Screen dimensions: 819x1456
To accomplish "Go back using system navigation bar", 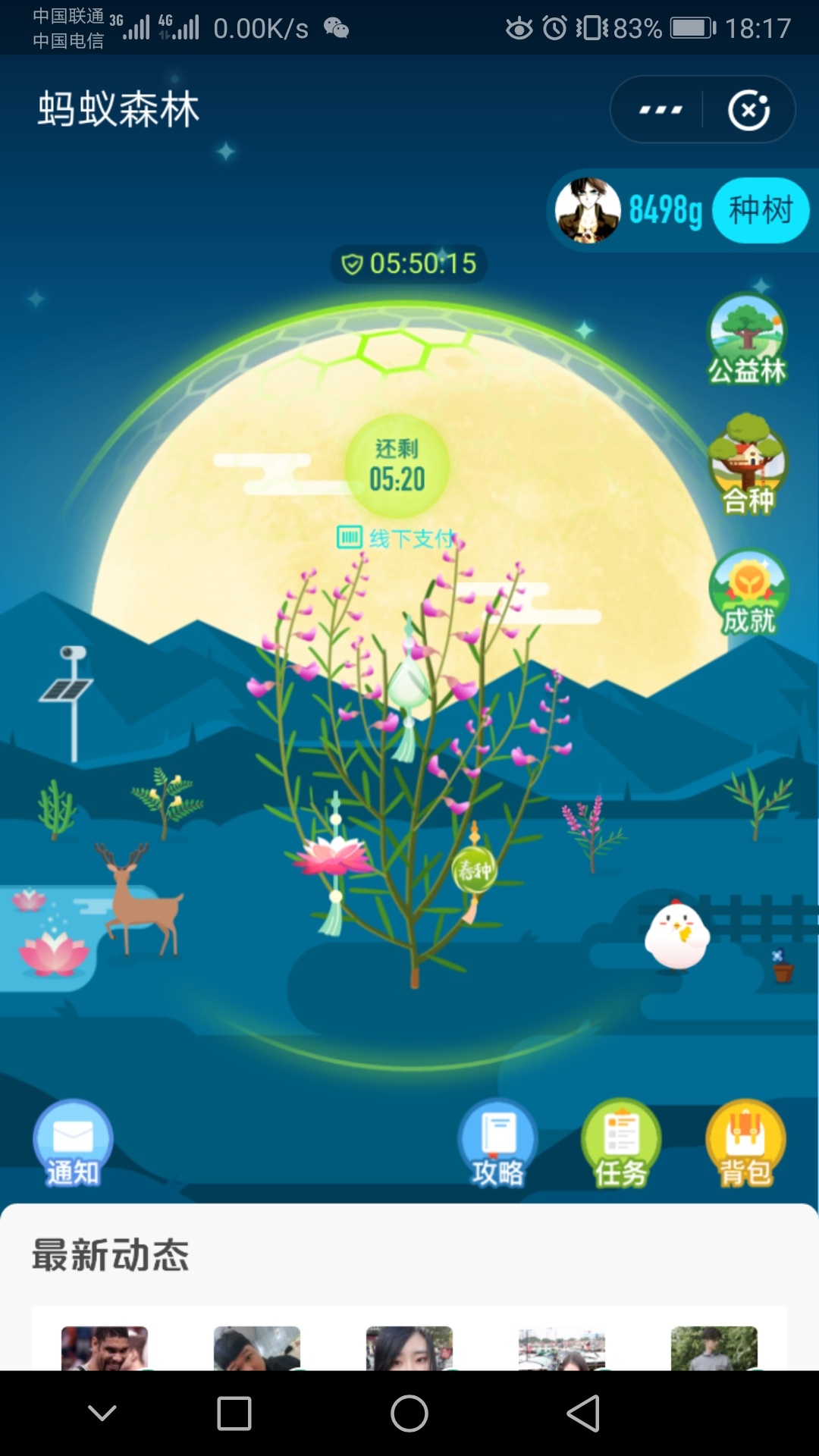I will click(583, 1414).
